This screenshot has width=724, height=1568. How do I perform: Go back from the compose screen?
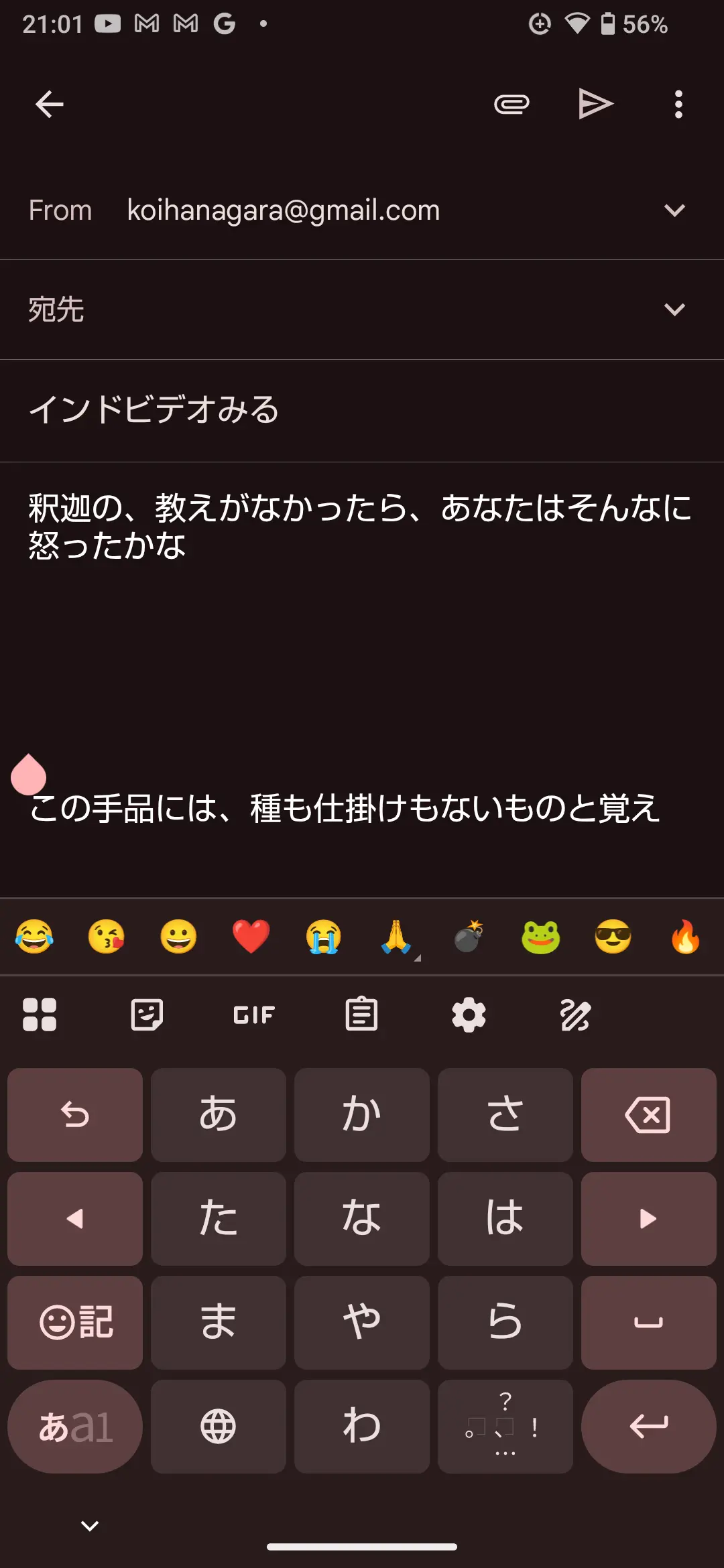click(49, 105)
